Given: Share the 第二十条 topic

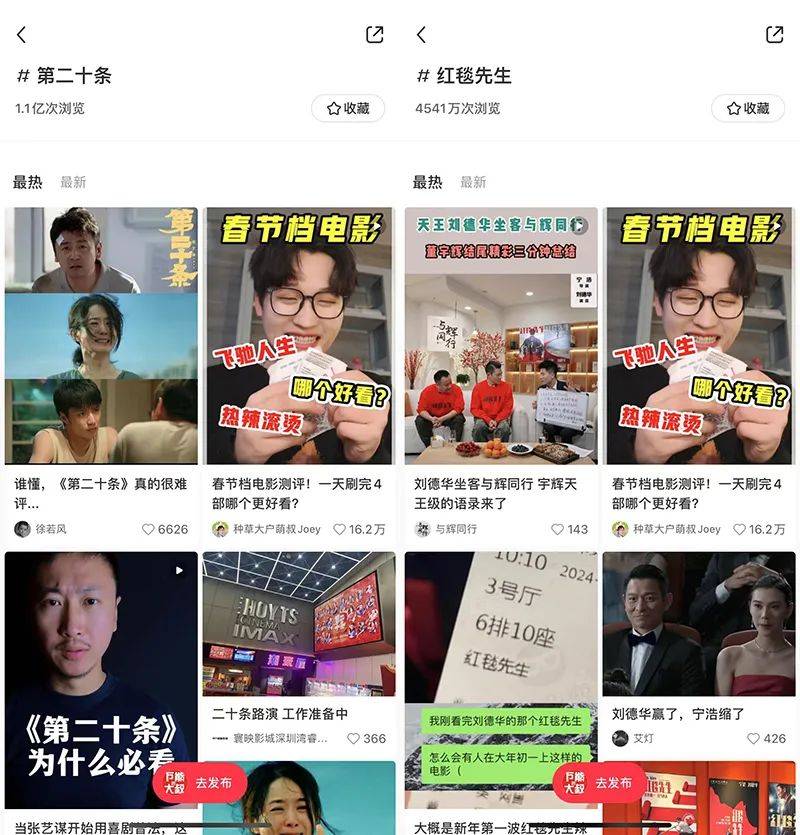Looking at the screenshot, I should coord(374,35).
